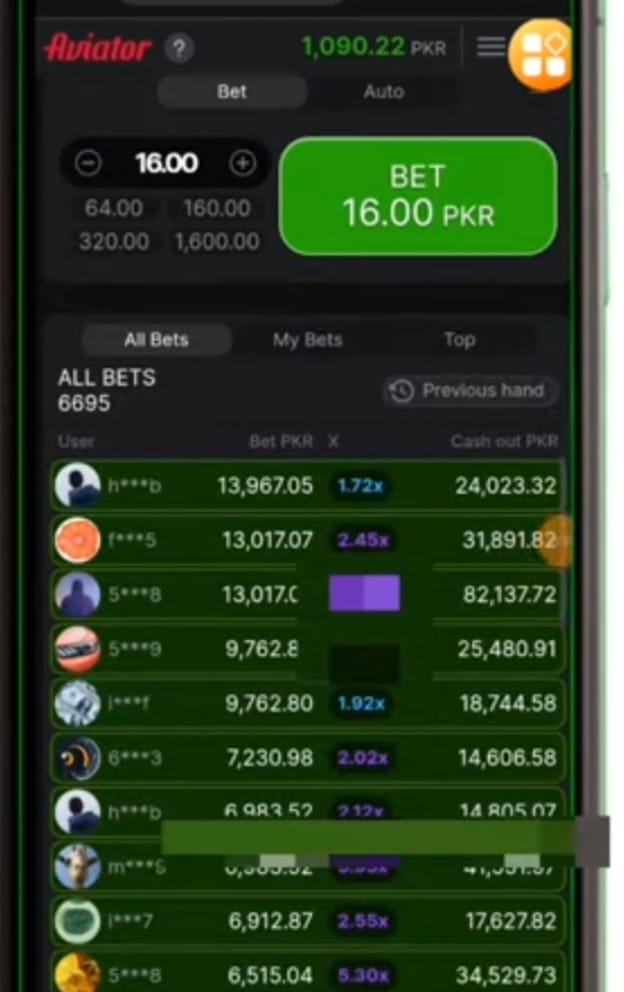Screen dimensions: 624x992
Task: View the Previous hand results
Action: pos(469,390)
